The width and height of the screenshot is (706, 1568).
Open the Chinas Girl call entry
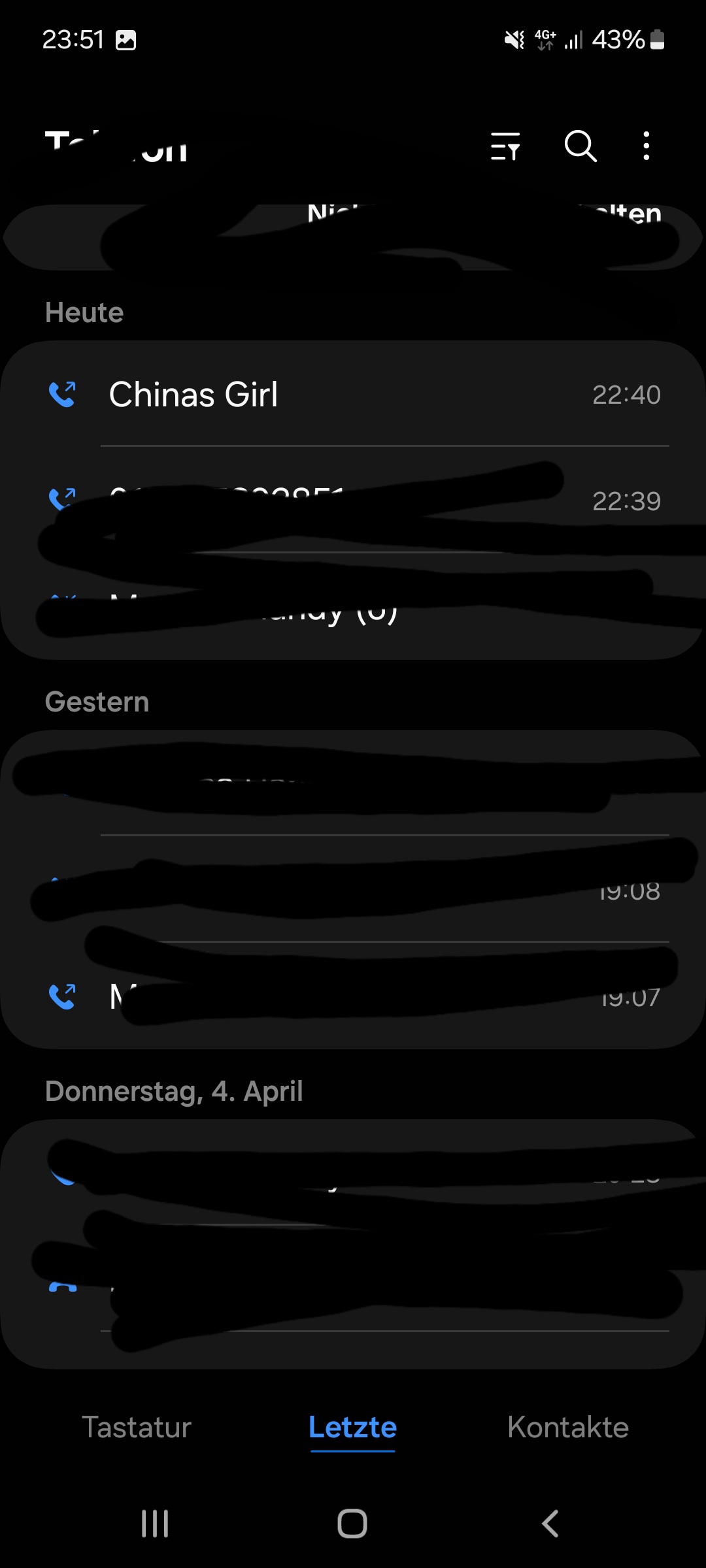[x=353, y=395]
